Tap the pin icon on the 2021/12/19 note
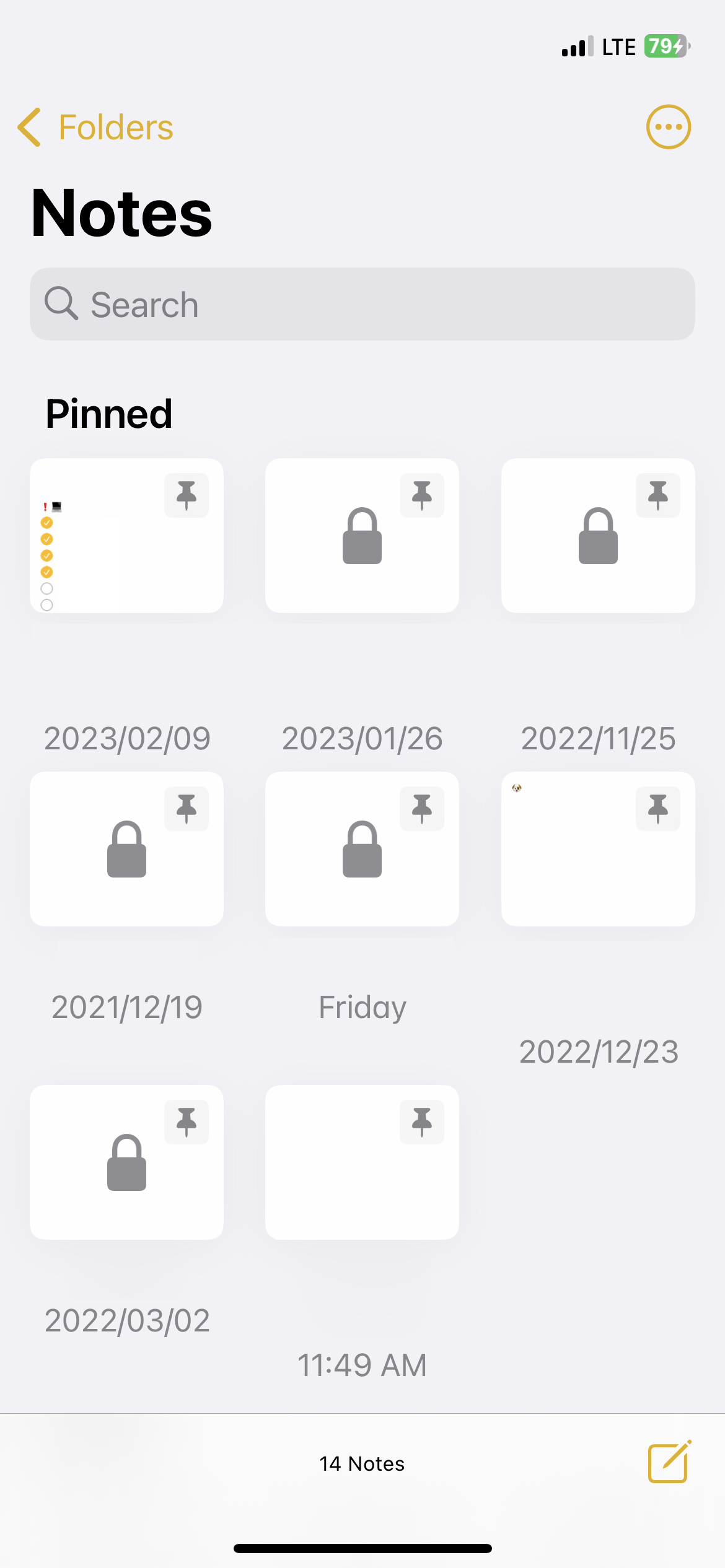 click(x=187, y=808)
